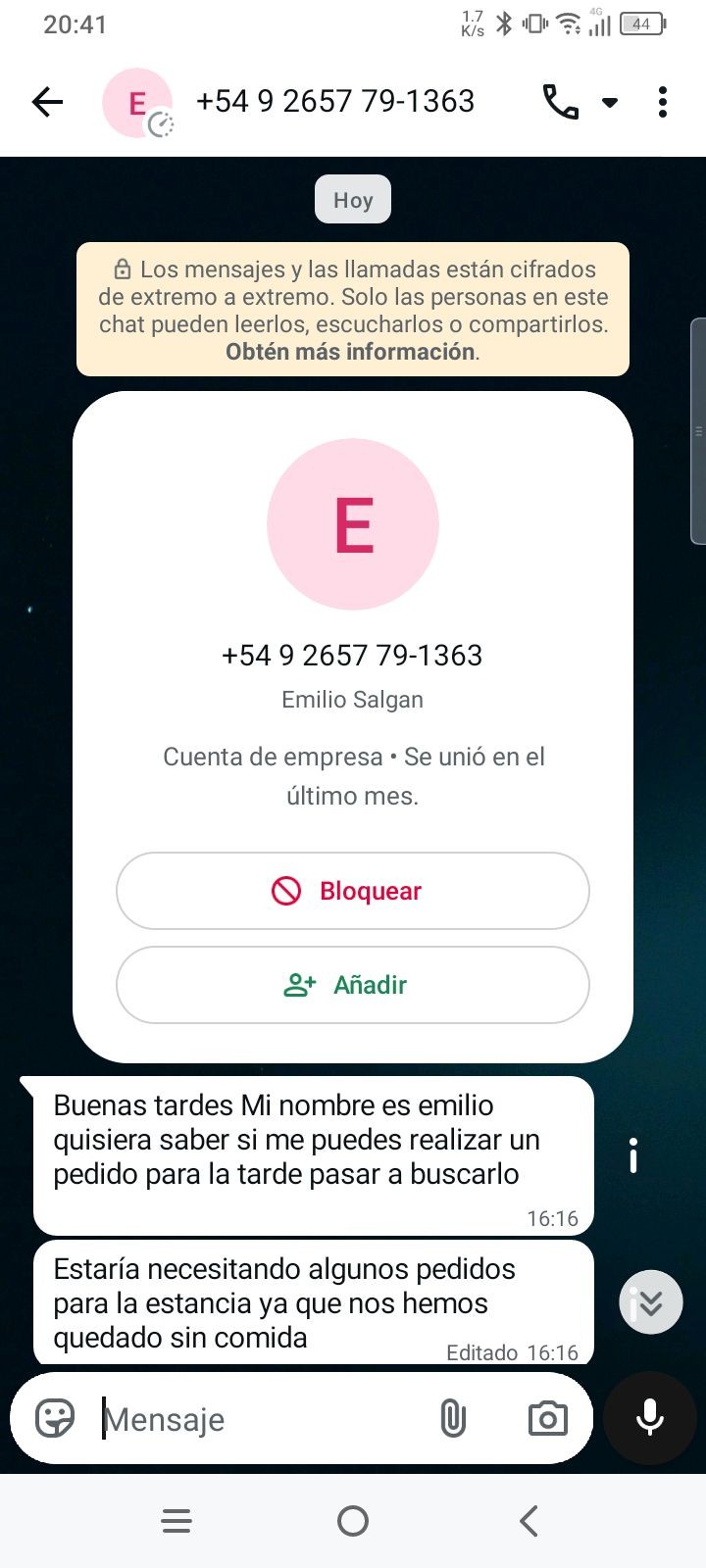
Task: Tap the phone number in the header
Action: pos(336,101)
